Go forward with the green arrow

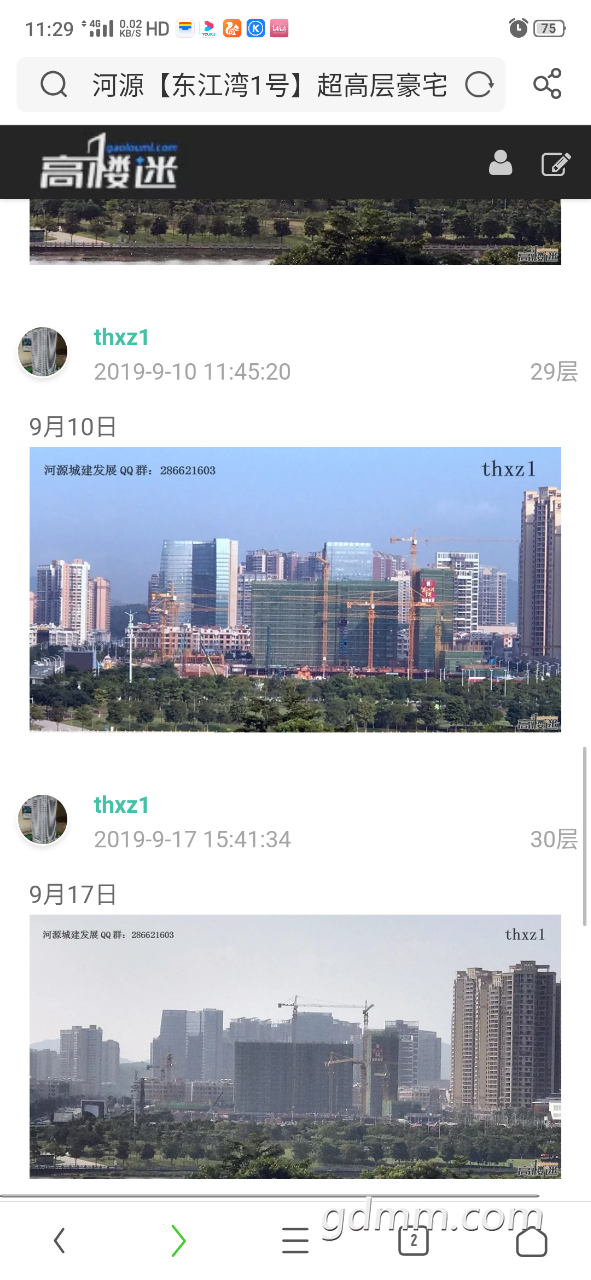(178, 1241)
